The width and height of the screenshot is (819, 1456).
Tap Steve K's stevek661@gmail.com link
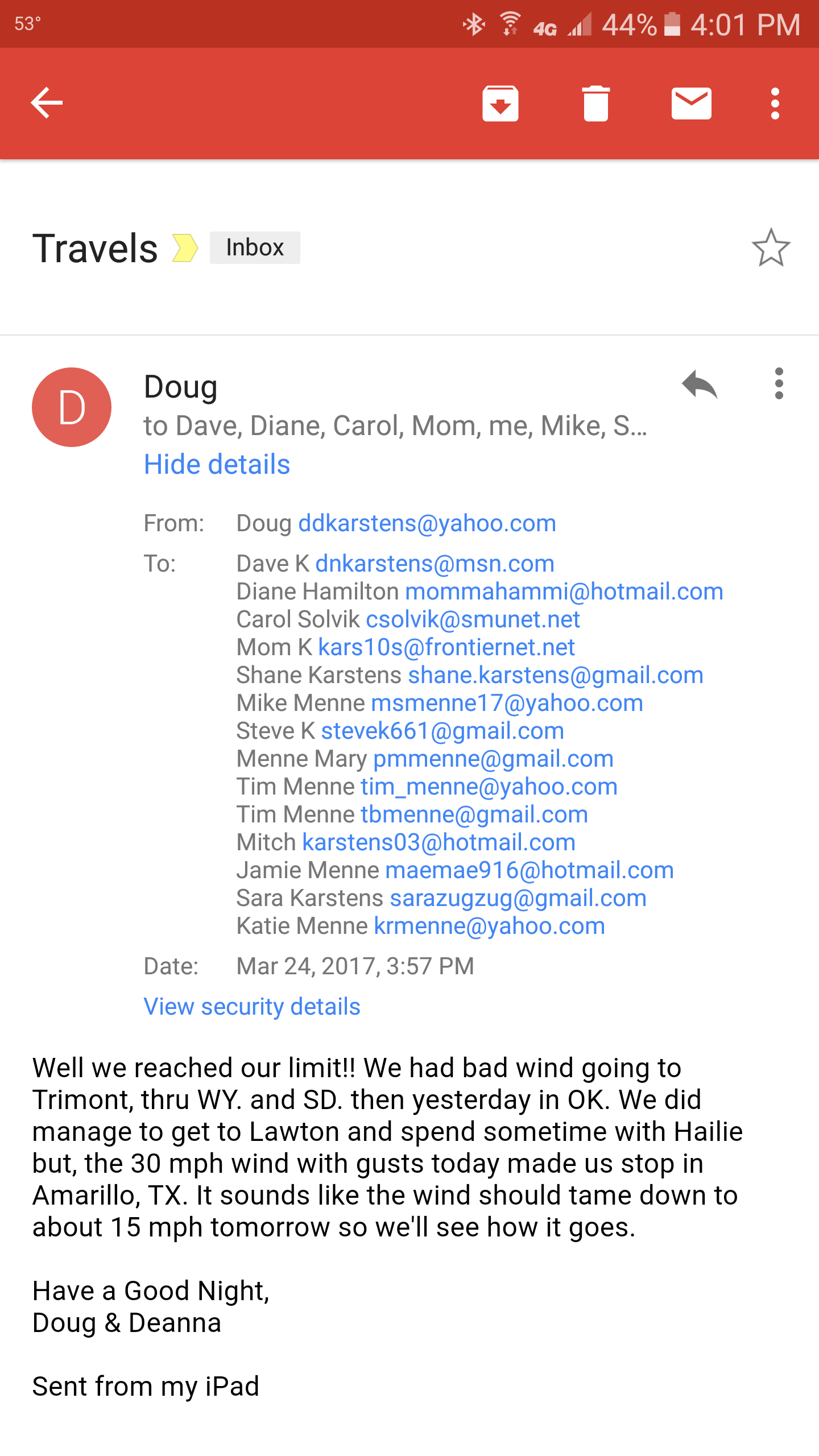[x=442, y=731]
